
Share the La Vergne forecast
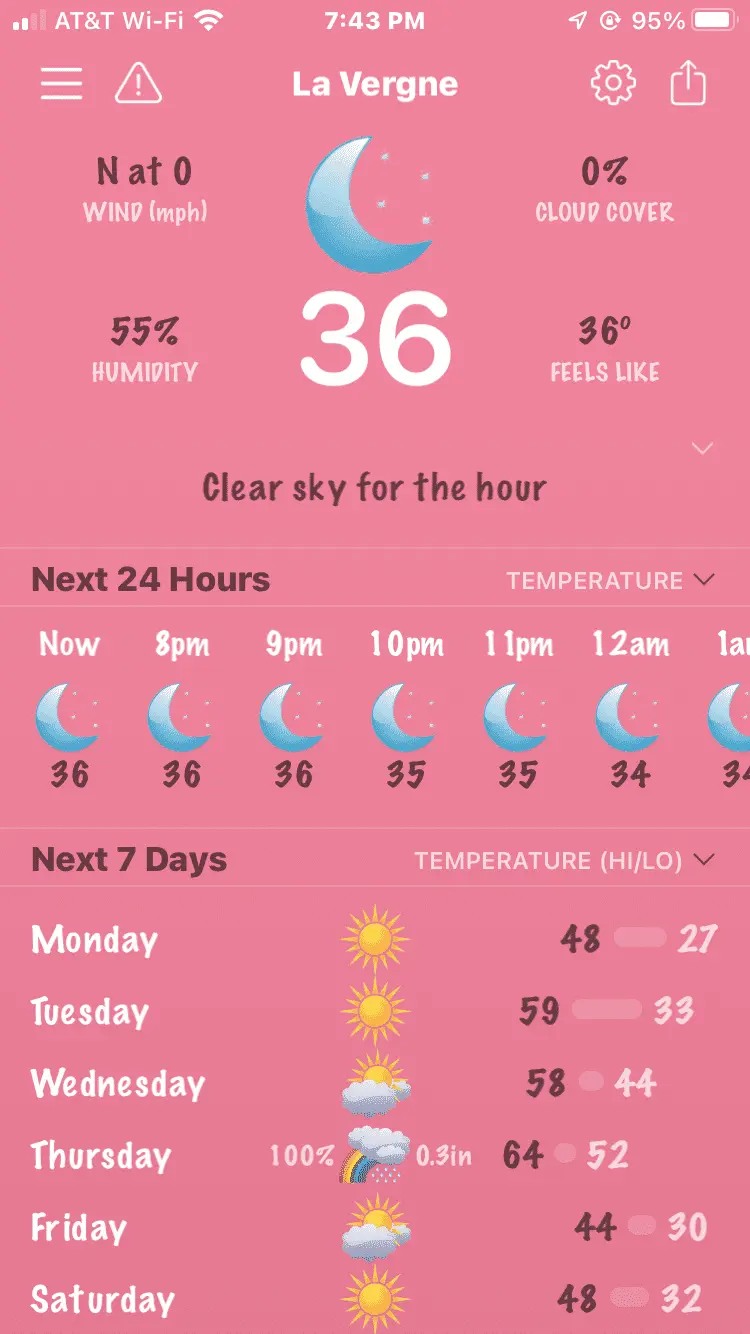pos(688,84)
